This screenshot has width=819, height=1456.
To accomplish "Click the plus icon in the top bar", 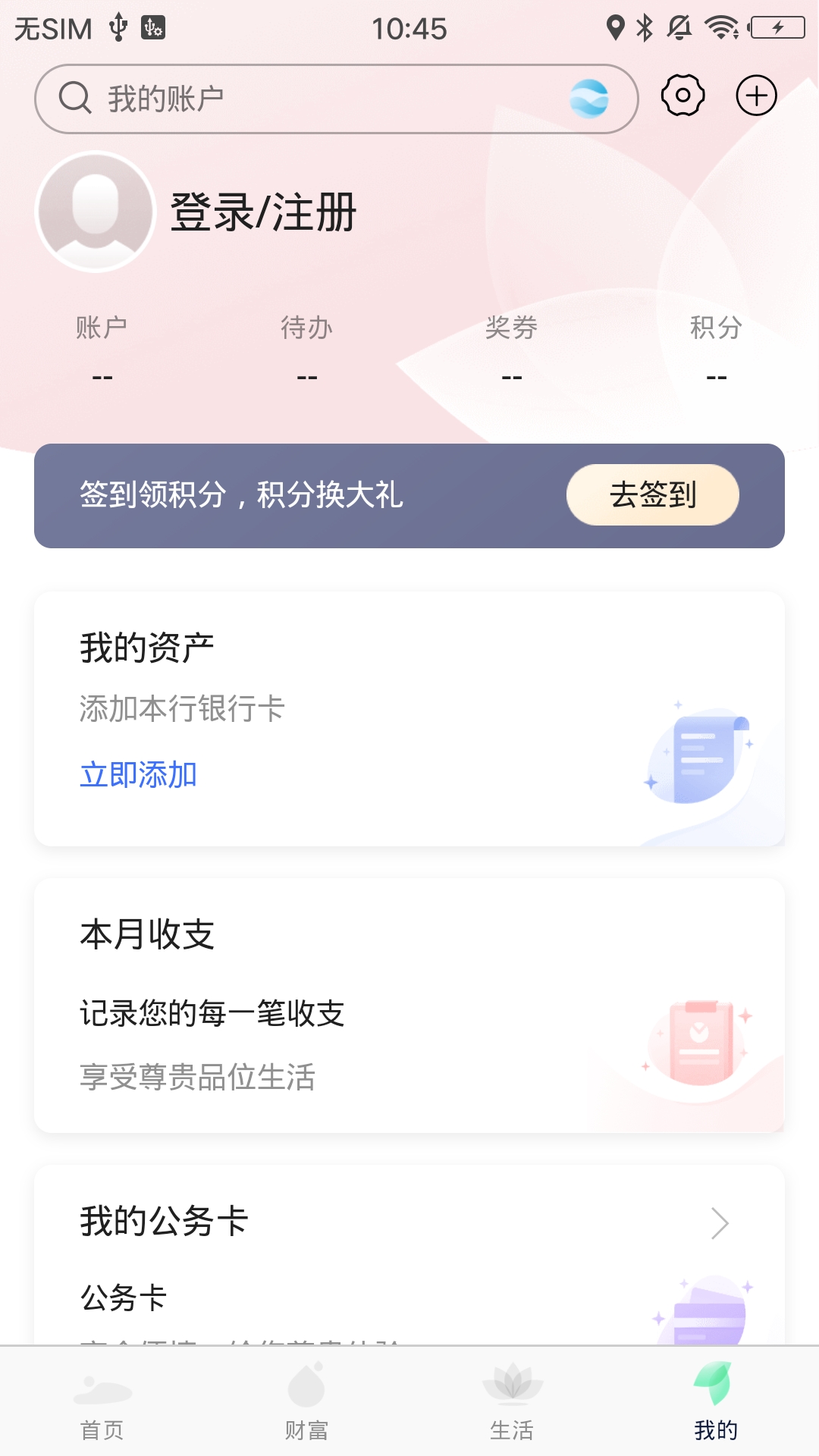I will [x=756, y=96].
